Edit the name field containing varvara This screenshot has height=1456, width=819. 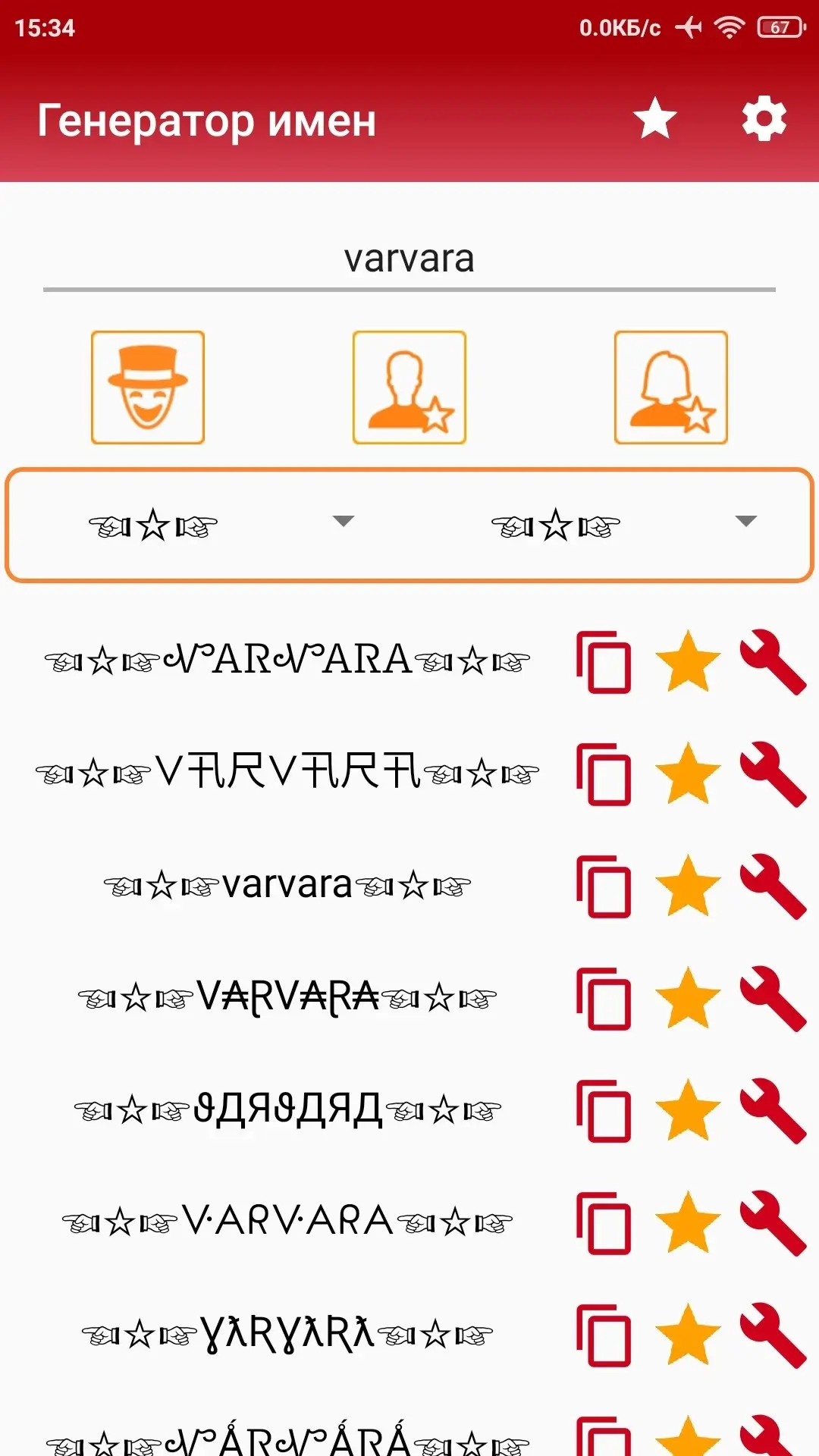pos(409,259)
